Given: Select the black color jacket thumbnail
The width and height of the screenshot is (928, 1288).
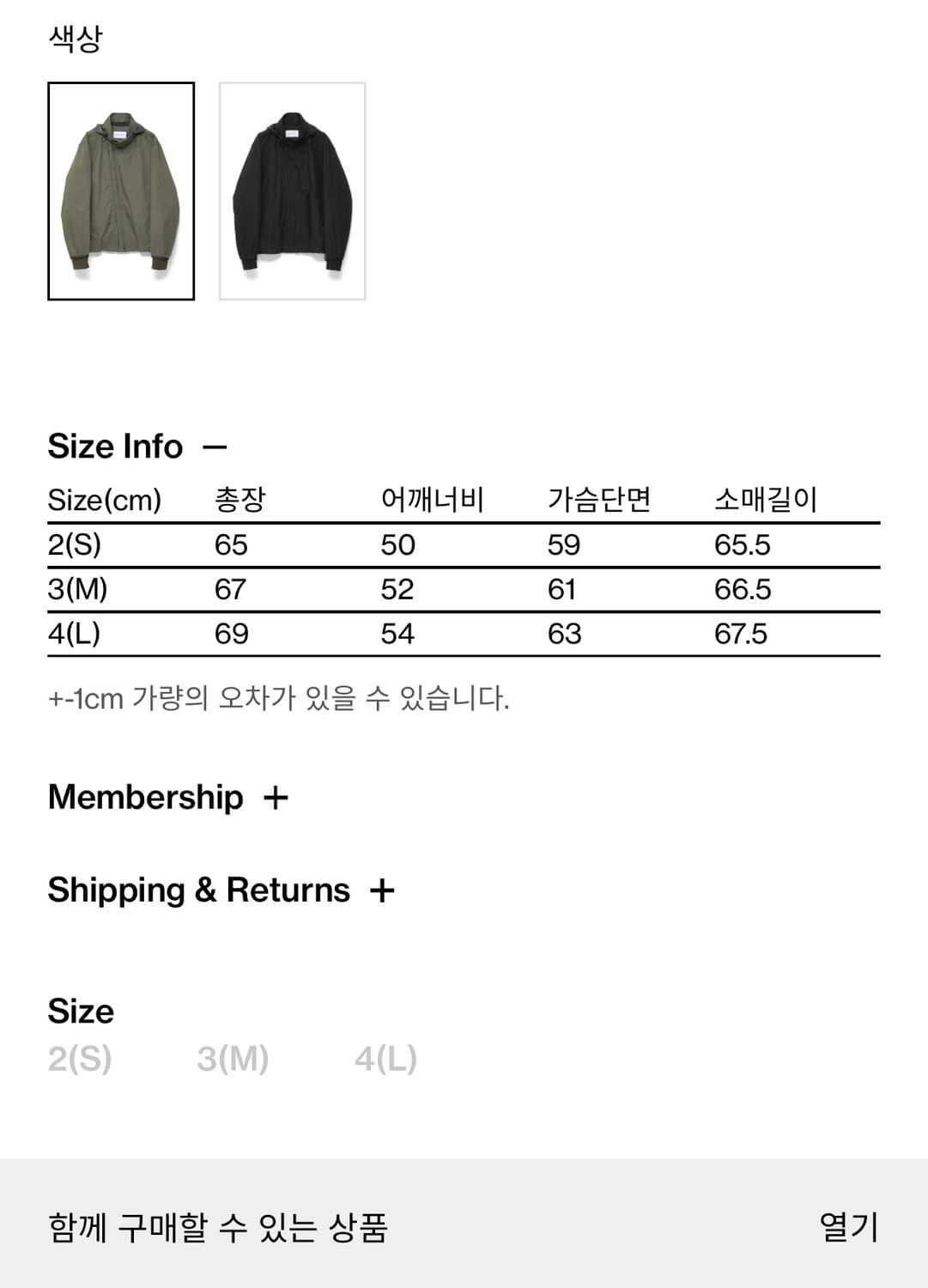Looking at the screenshot, I should coord(292,191).
